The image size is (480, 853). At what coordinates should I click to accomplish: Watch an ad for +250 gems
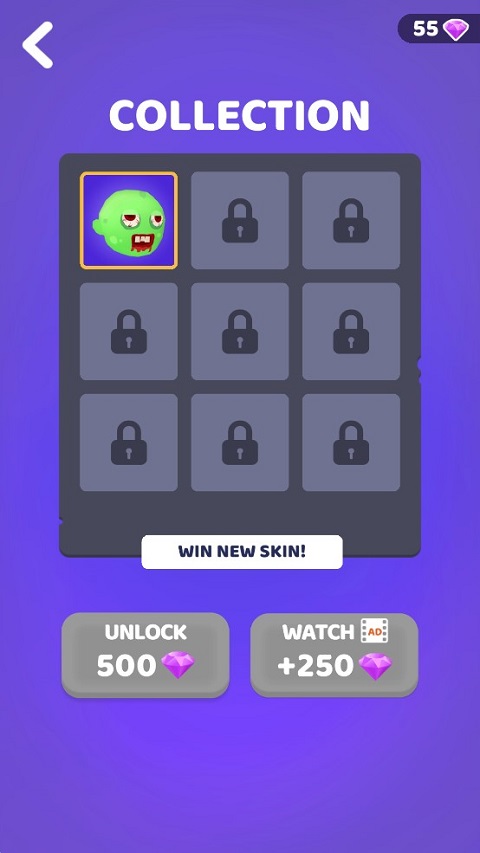(x=334, y=654)
